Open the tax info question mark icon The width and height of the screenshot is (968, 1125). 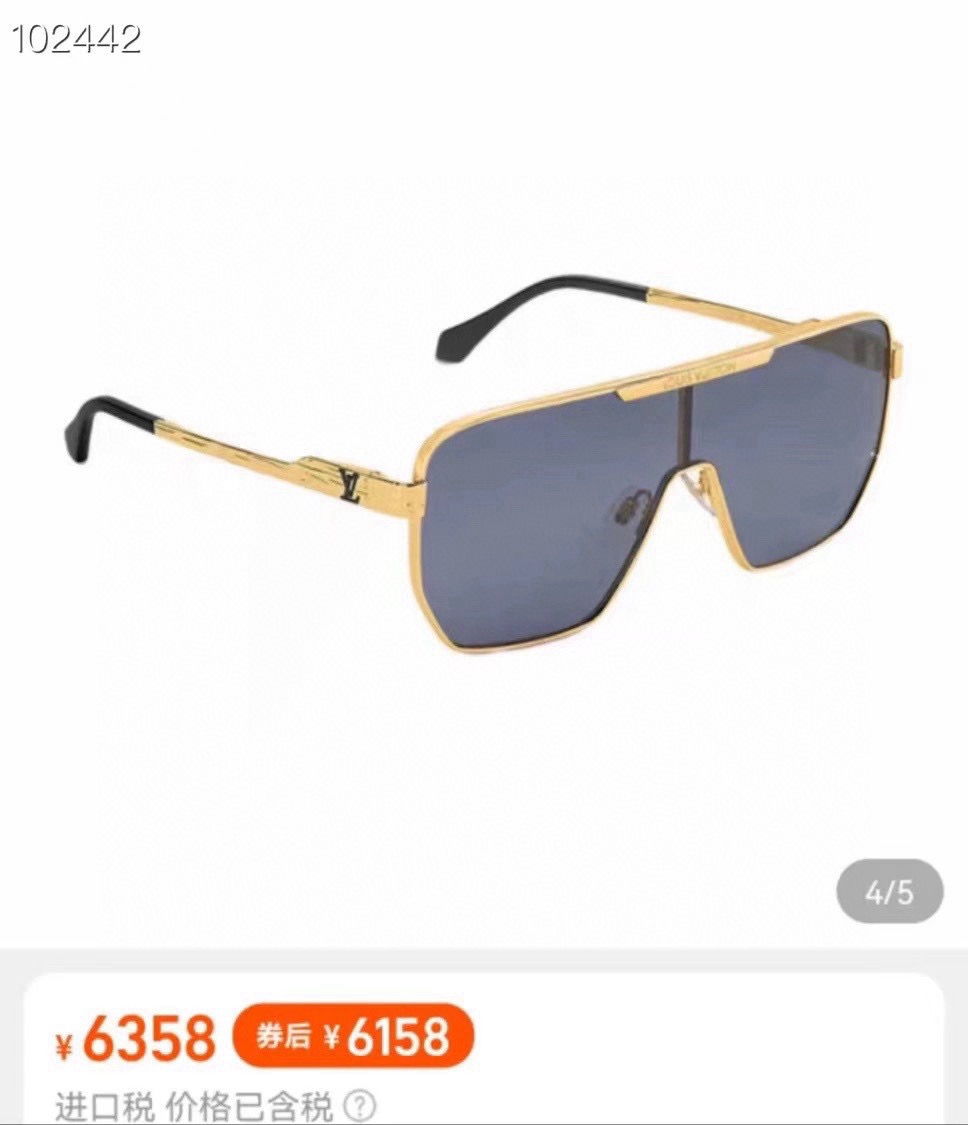coord(360,1106)
